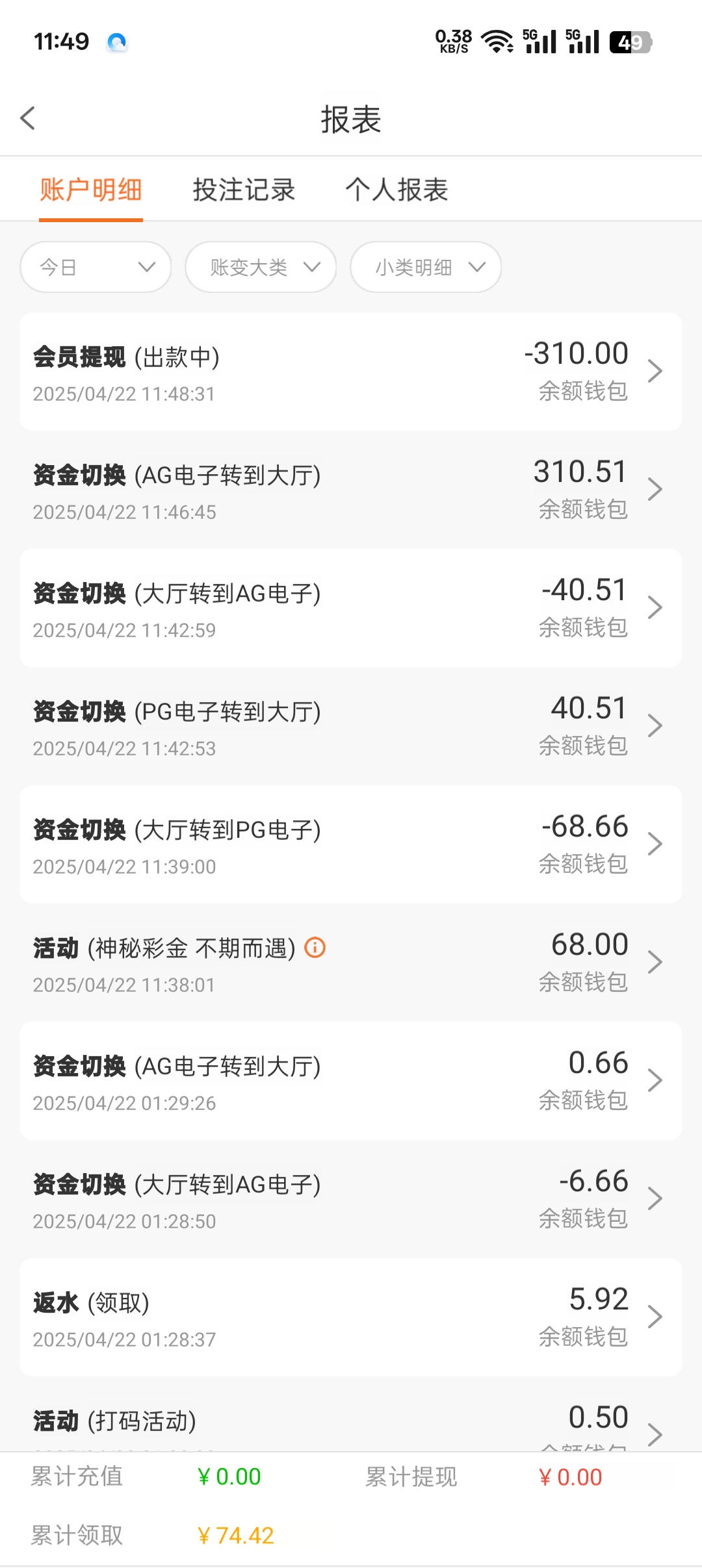702x1568 pixels.
Task: Expand the 账变大类 filter dropdown
Action: (261, 267)
